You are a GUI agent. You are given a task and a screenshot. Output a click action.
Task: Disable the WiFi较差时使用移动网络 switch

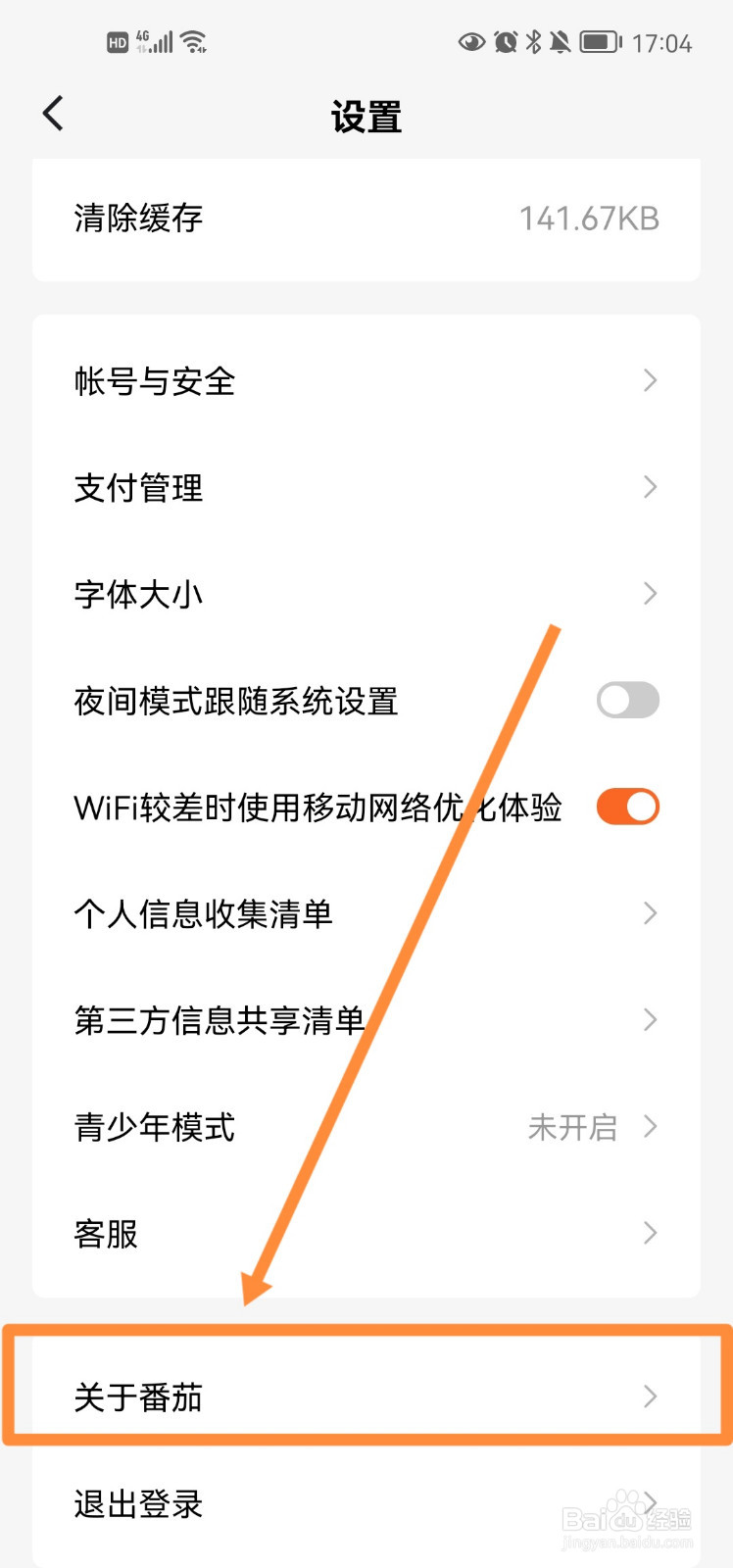(x=627, y=806)
